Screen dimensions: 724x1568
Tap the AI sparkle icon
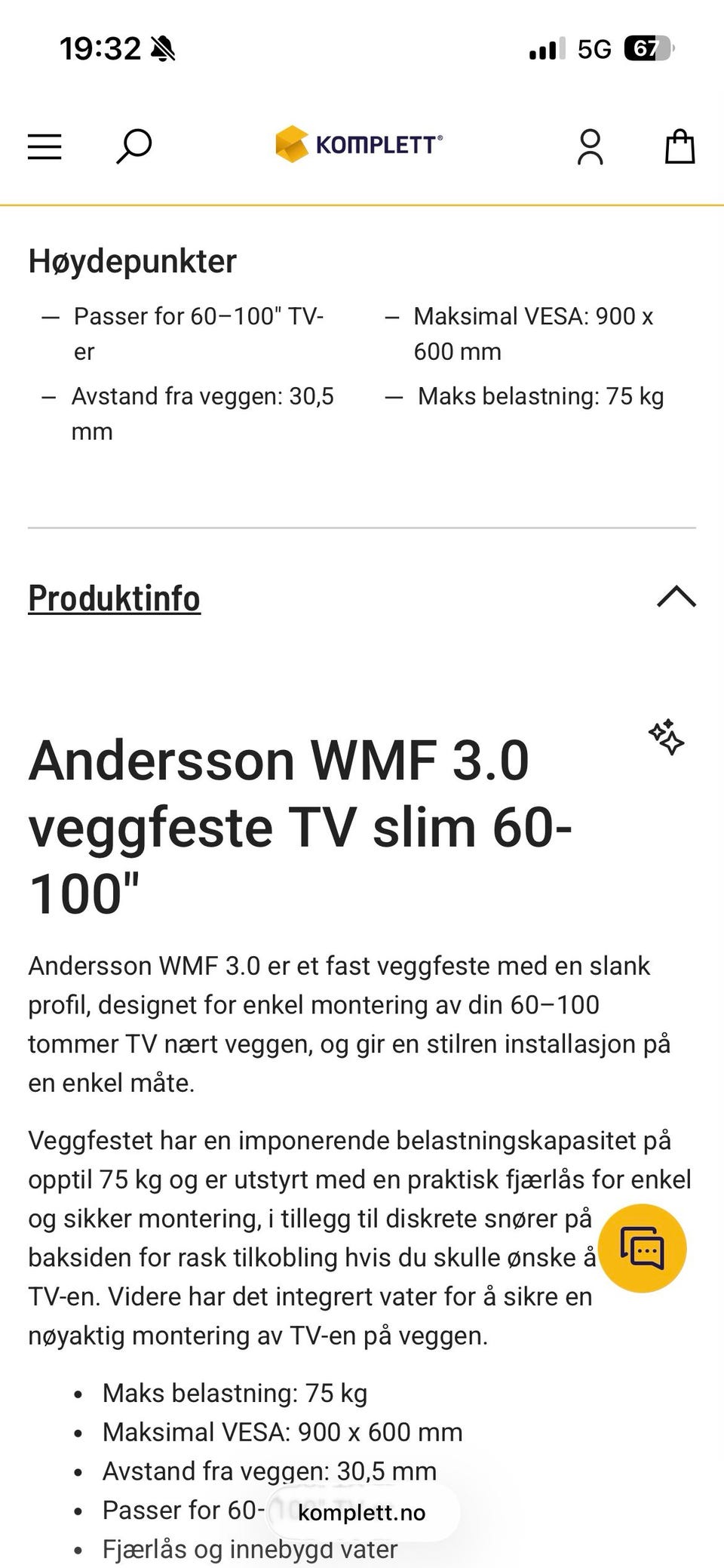(x=667, y=737)
